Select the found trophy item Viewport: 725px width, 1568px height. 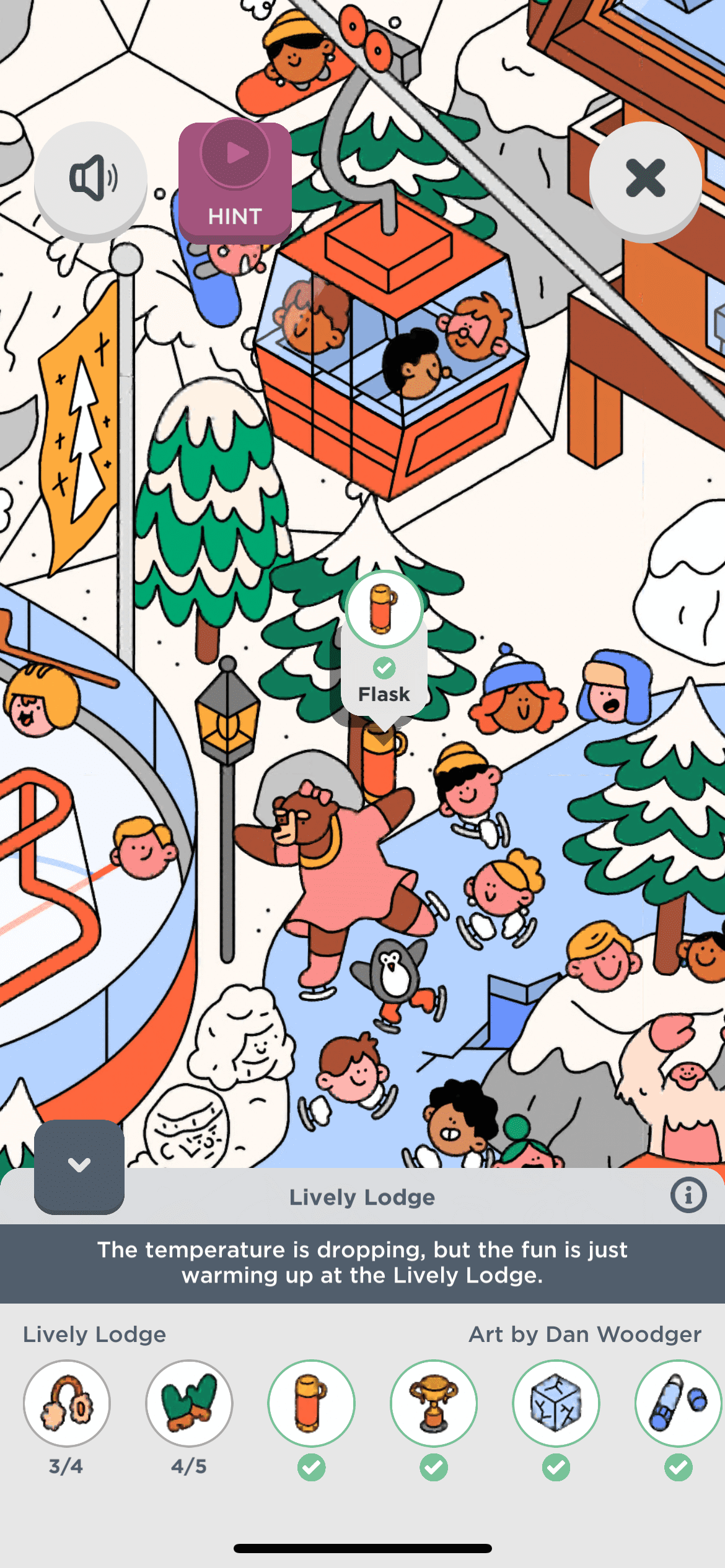[x=434, y=1403]
